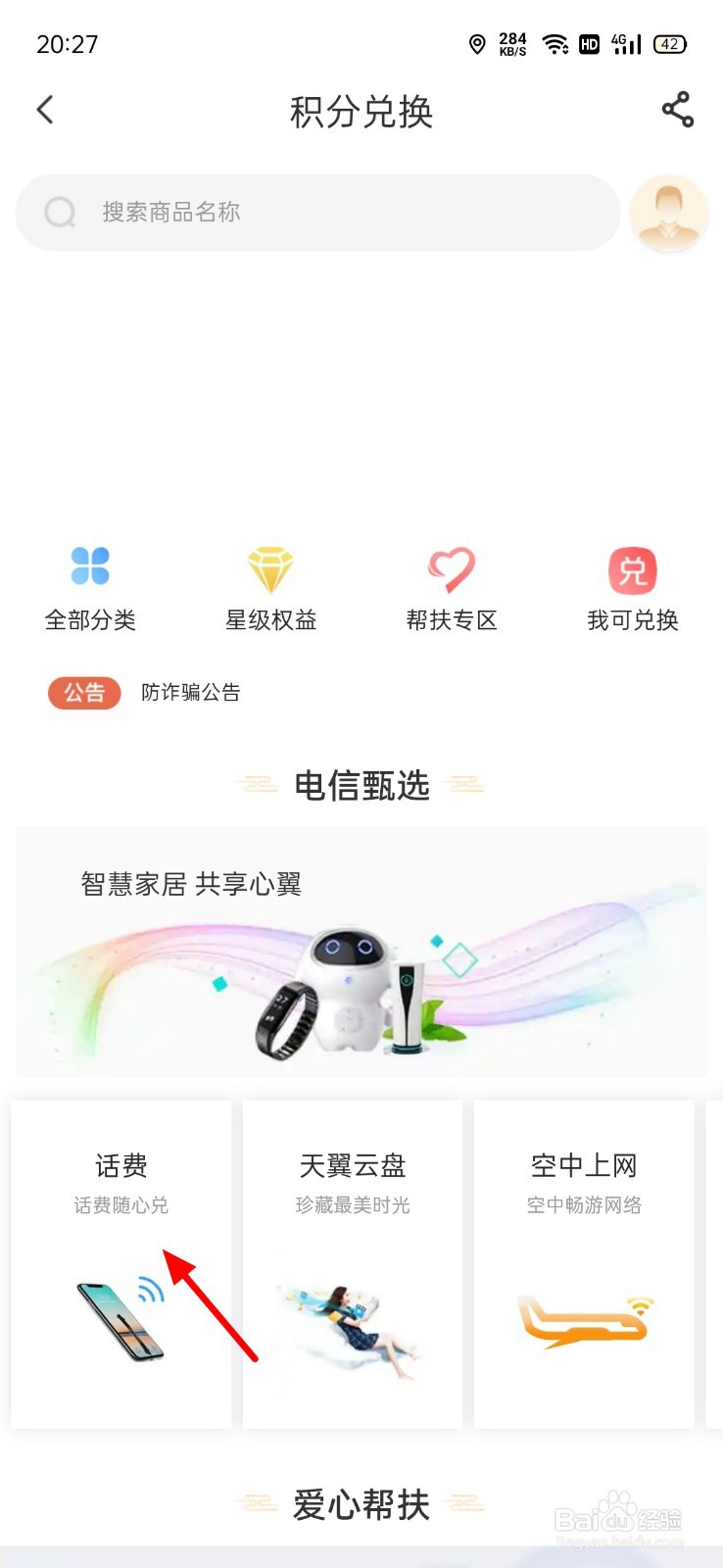
Task: Open the 防诈骗公告 announcement
Action: (x=192, y=693)
